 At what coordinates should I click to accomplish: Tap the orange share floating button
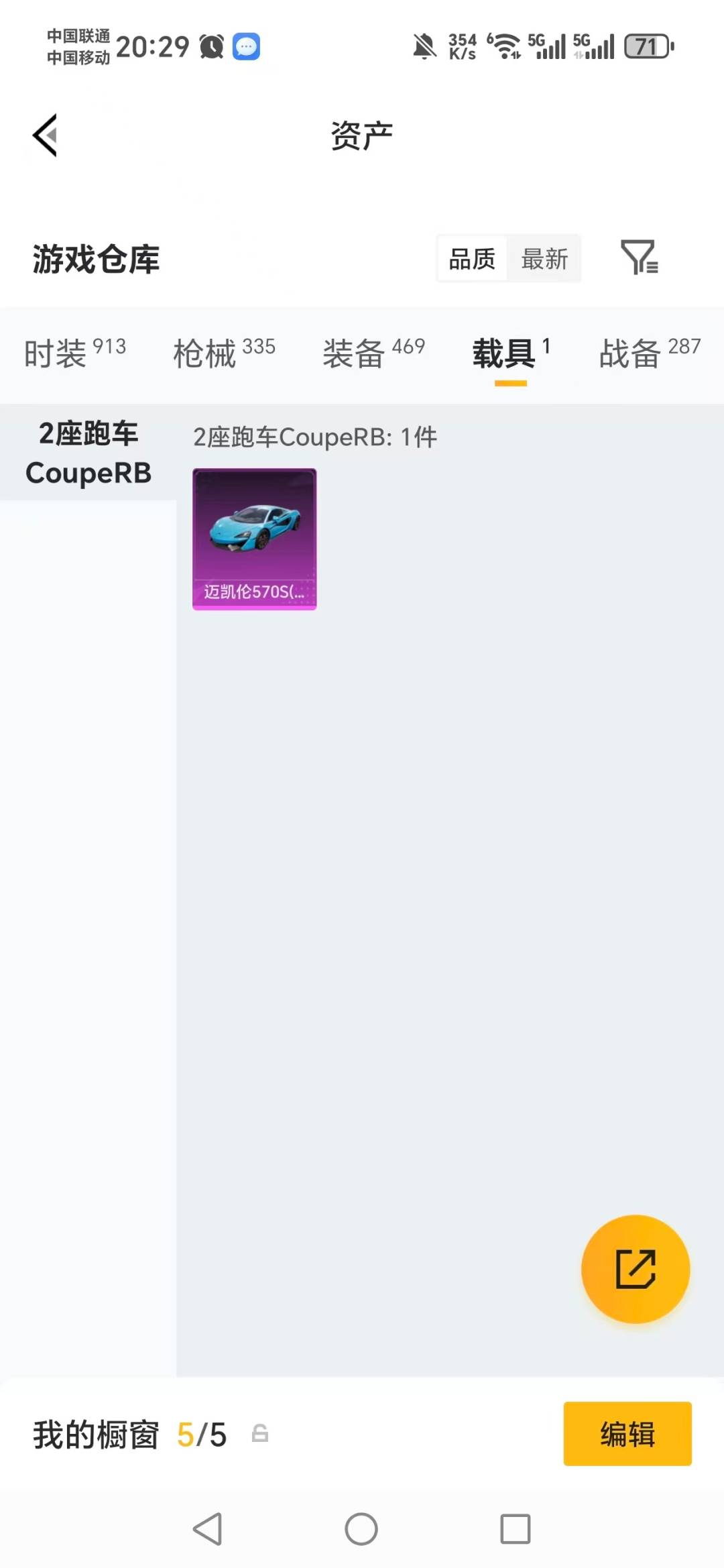pyautogui.click(x=635, y=1269)
